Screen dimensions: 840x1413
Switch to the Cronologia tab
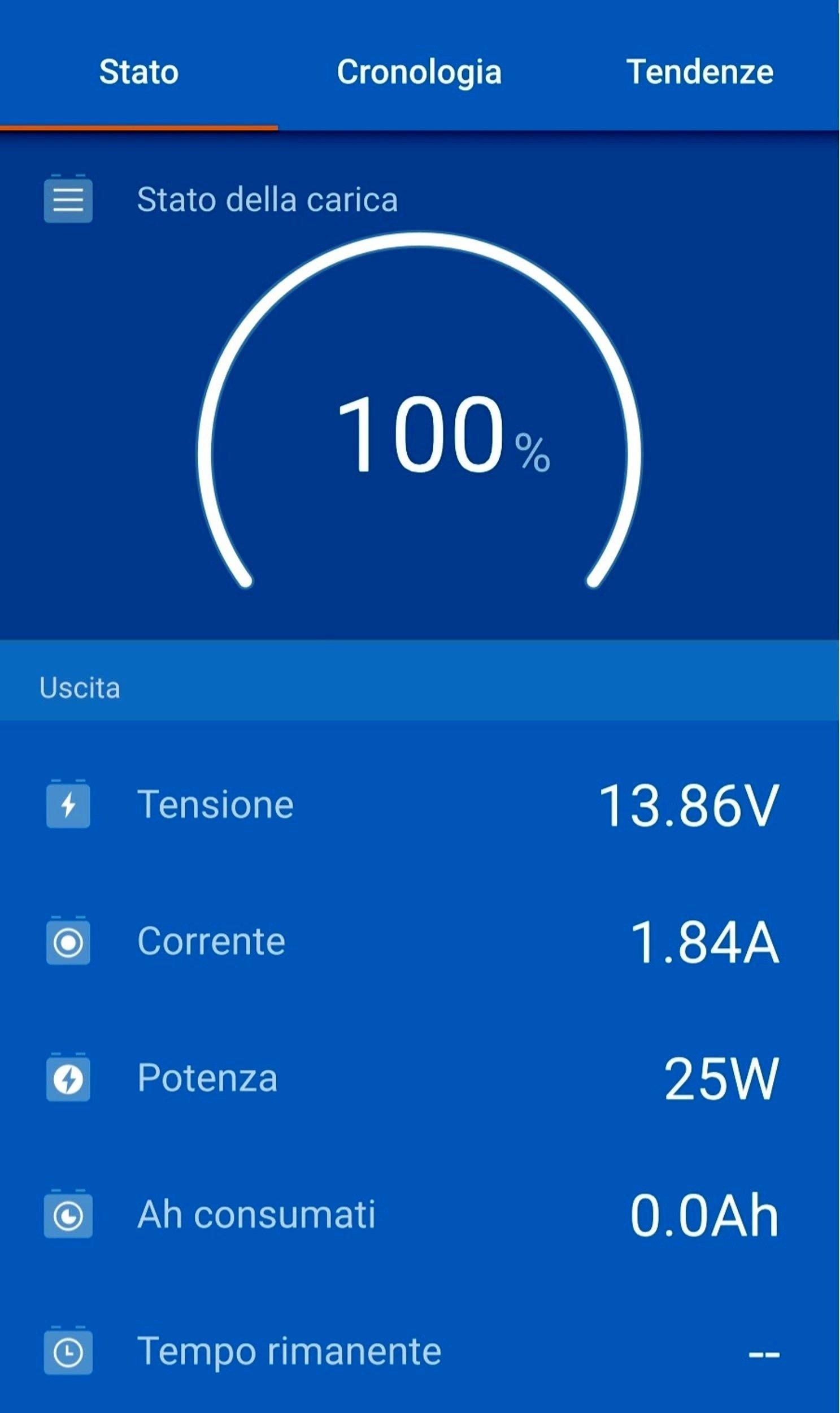click(x=419, y=72)
